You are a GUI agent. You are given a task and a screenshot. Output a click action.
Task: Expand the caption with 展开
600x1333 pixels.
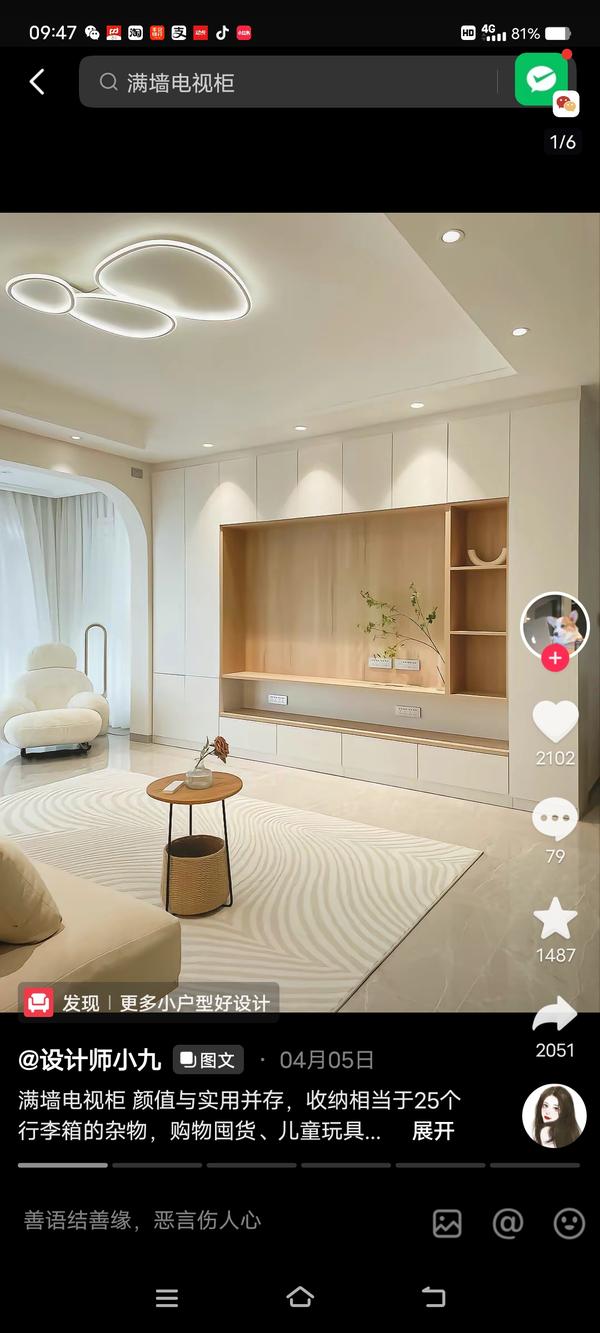pyautogui.click(x=433, y=1131)
